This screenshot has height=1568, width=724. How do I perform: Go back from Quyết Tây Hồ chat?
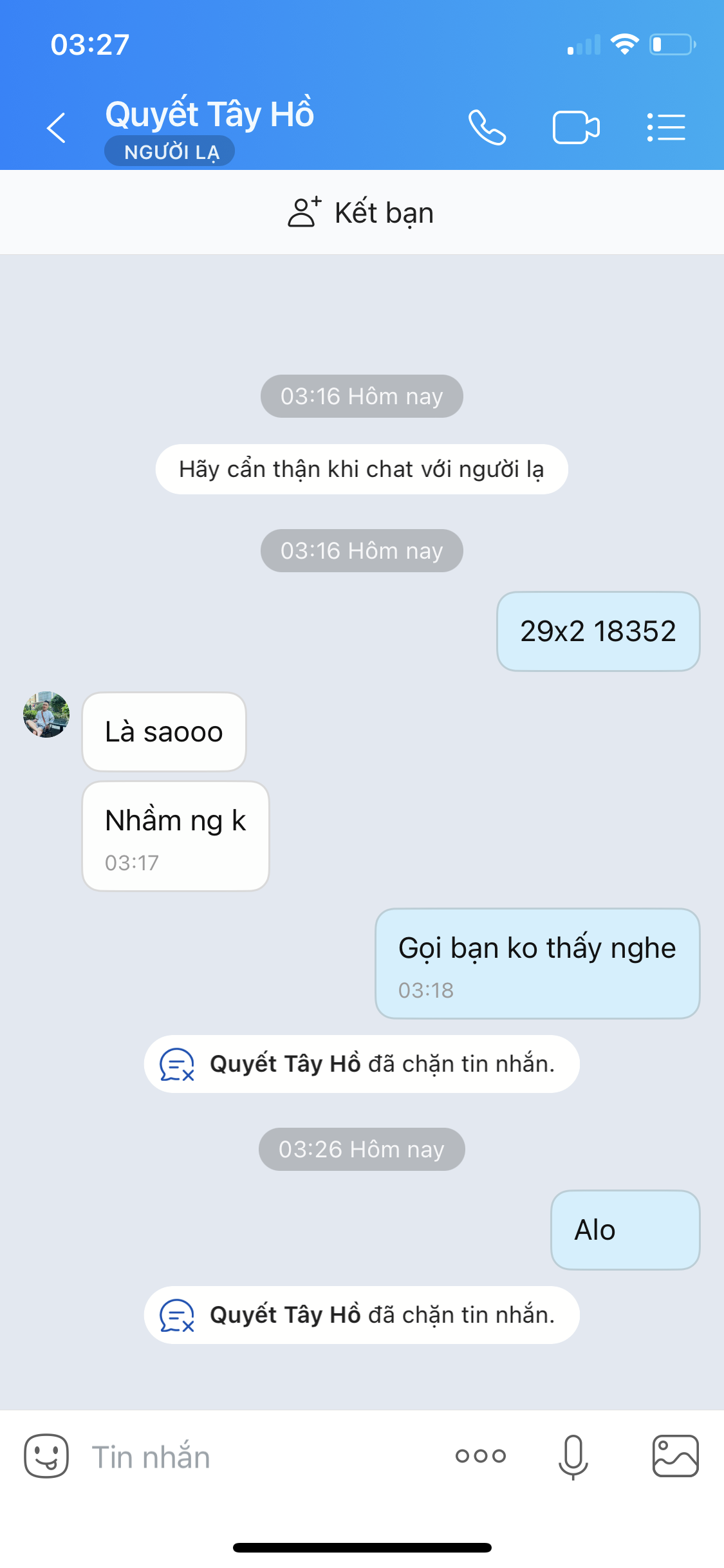57,127
